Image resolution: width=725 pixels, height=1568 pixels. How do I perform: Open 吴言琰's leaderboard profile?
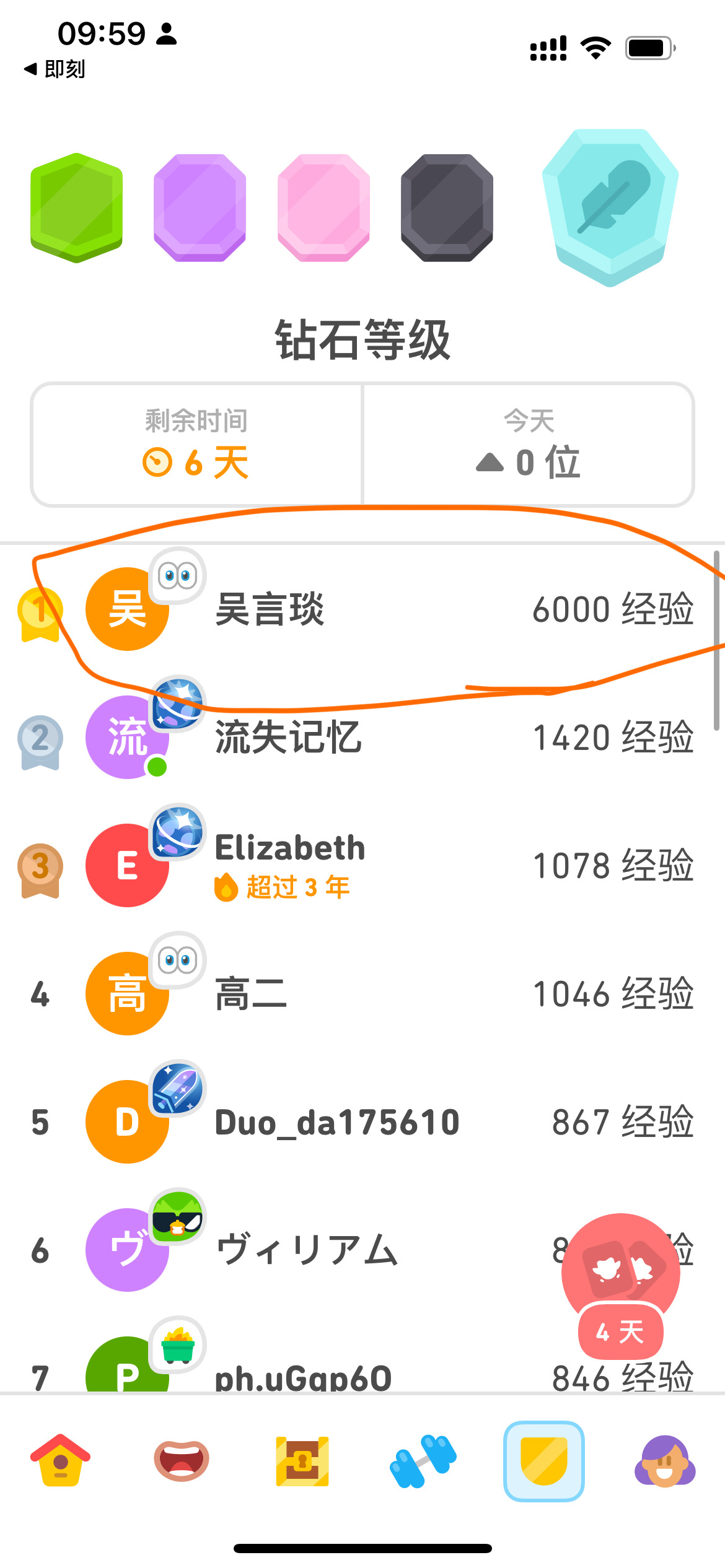362,609
